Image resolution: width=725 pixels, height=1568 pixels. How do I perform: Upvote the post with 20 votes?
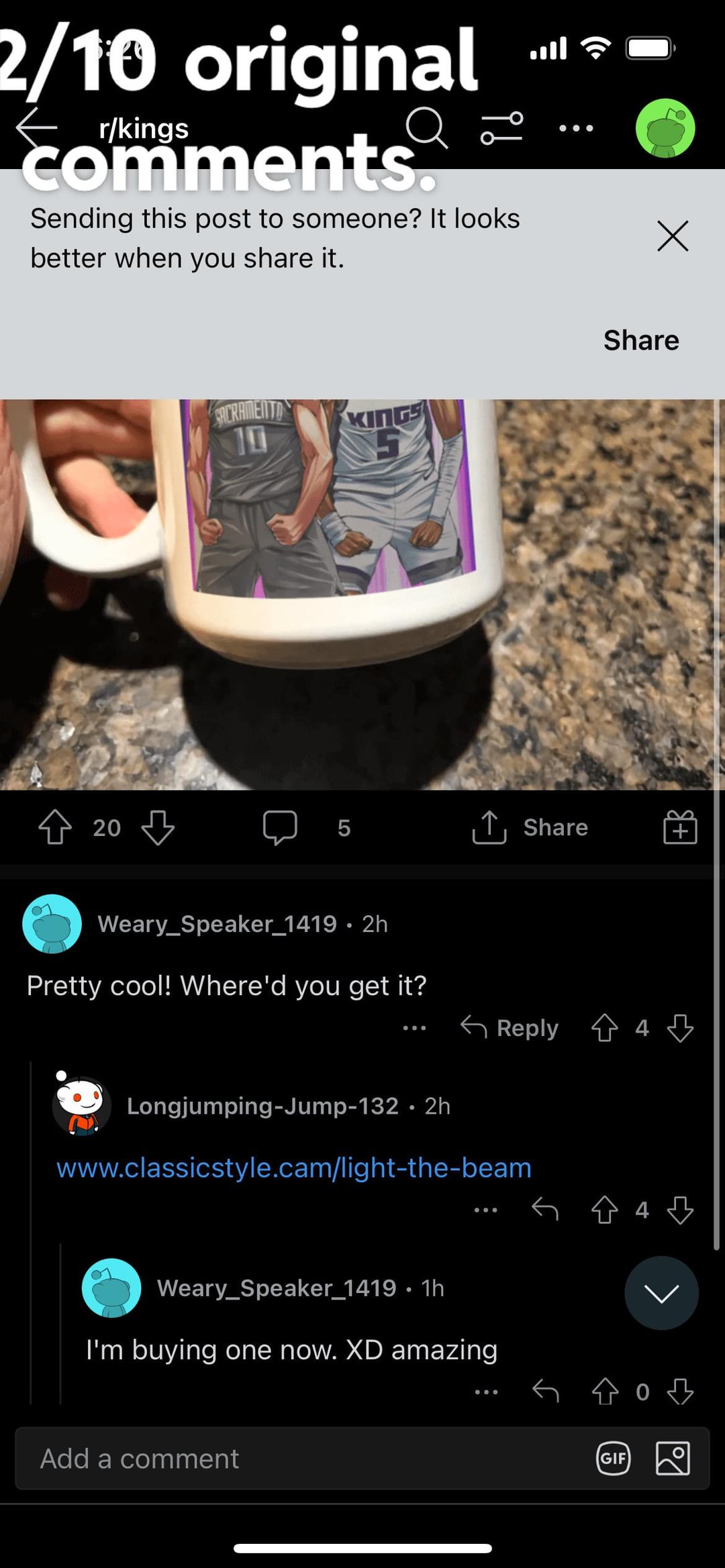(55, 827)
